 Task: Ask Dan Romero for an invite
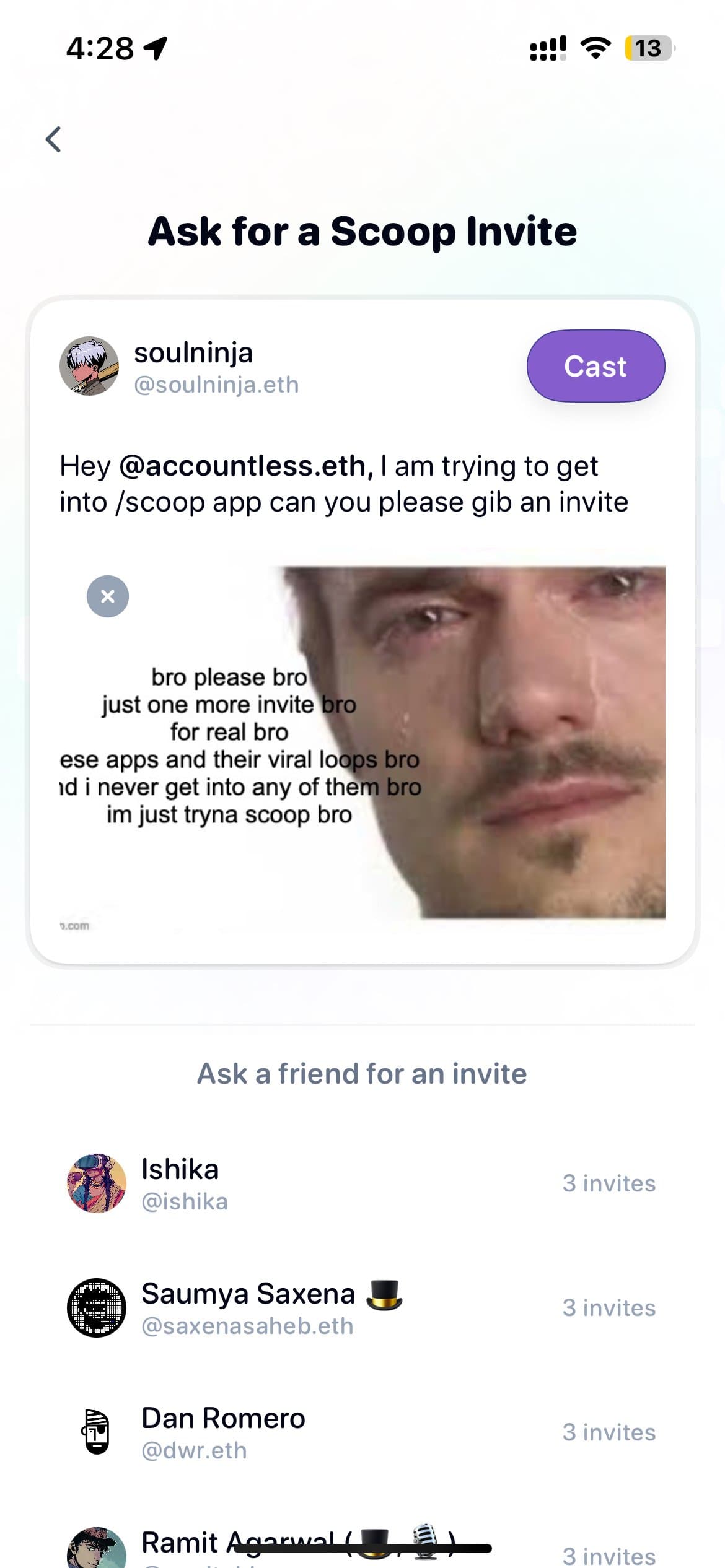[362, 1432]
